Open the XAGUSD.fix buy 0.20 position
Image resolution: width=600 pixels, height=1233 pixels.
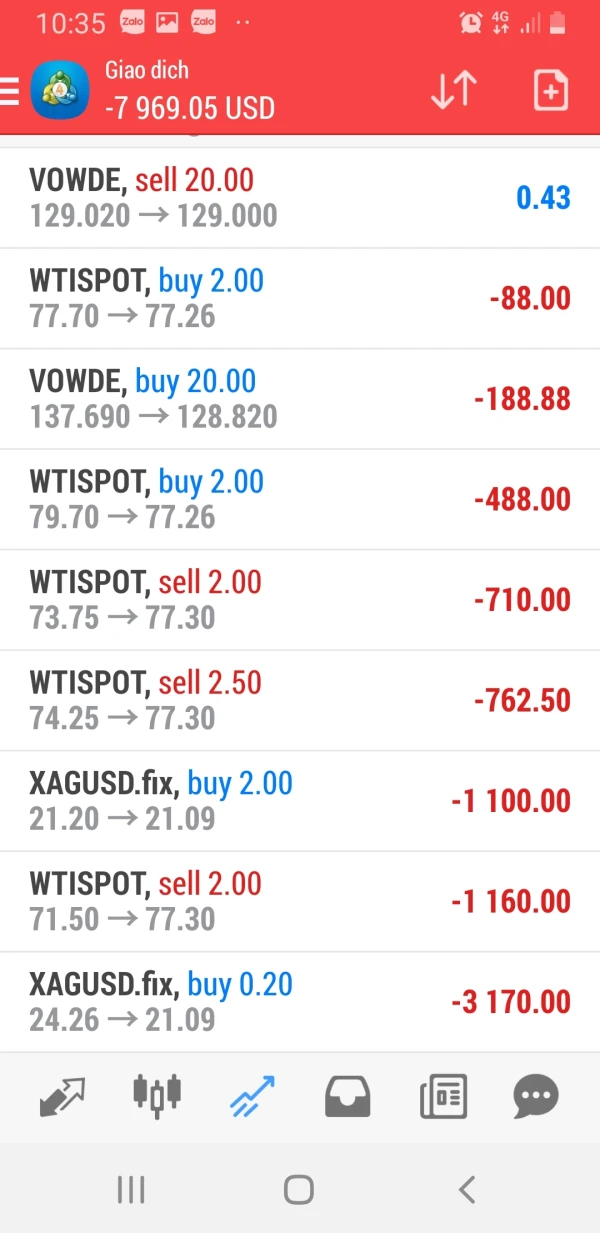300,1002
